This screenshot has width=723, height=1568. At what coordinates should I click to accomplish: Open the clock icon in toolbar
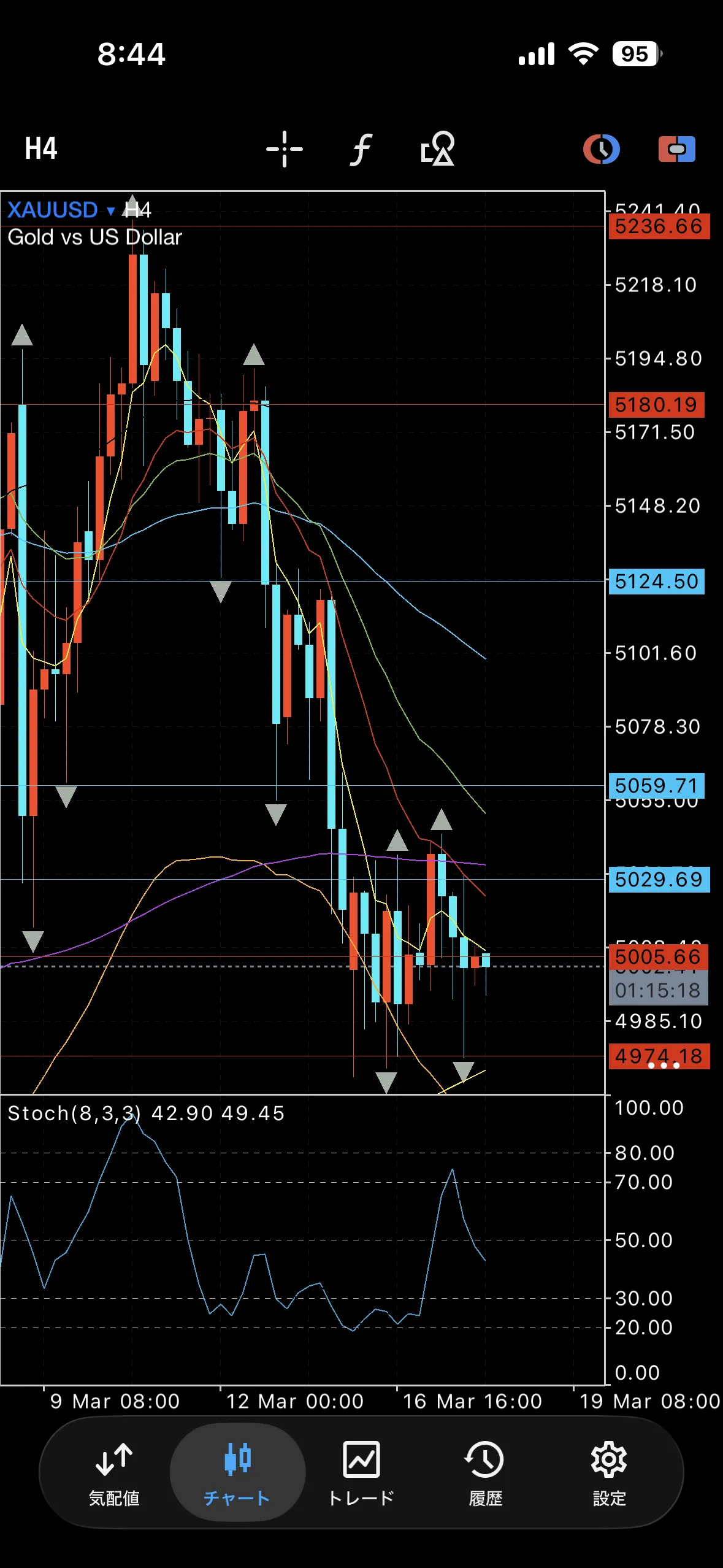pos(601,148)
